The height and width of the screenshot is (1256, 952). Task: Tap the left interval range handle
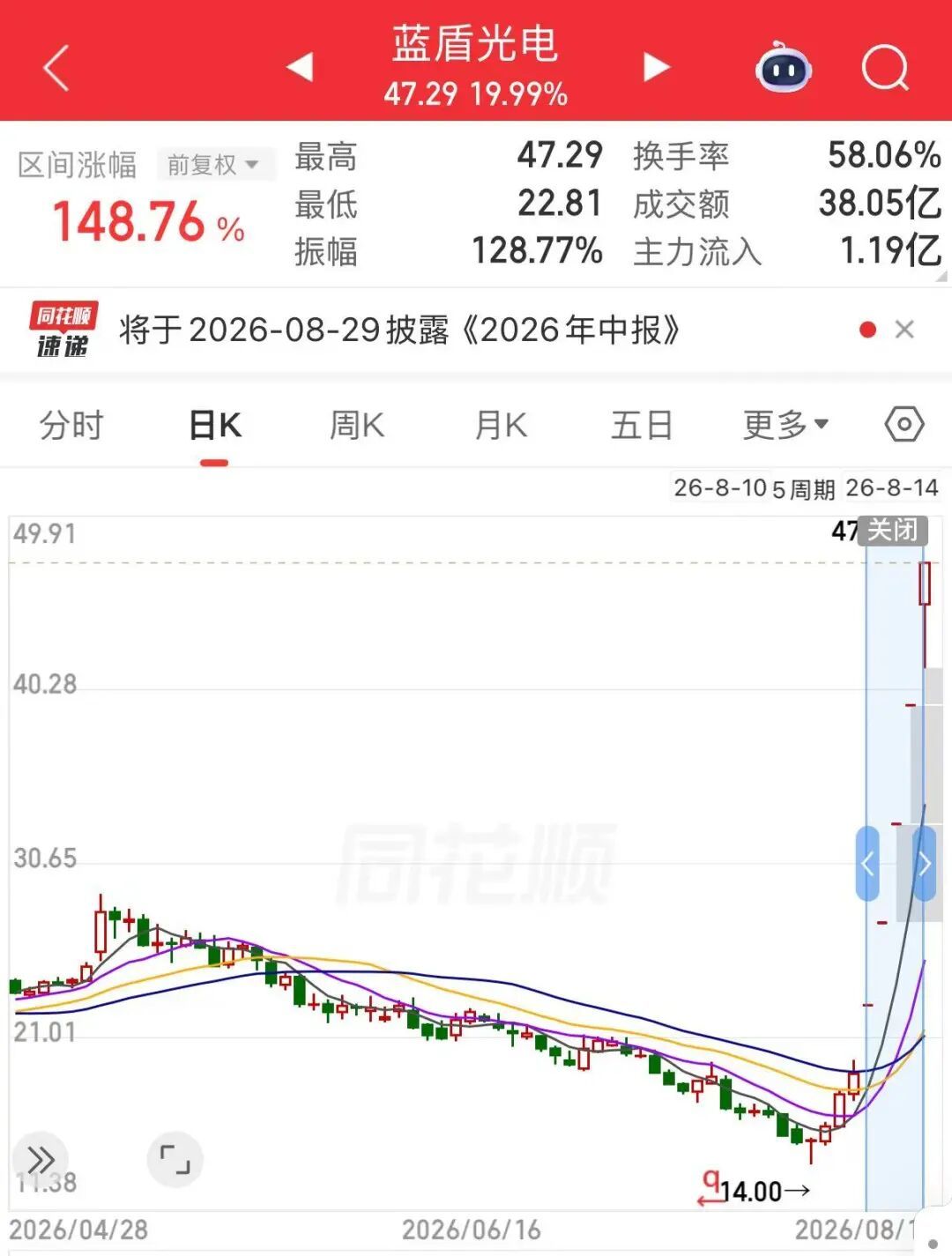tap(867, 864)
